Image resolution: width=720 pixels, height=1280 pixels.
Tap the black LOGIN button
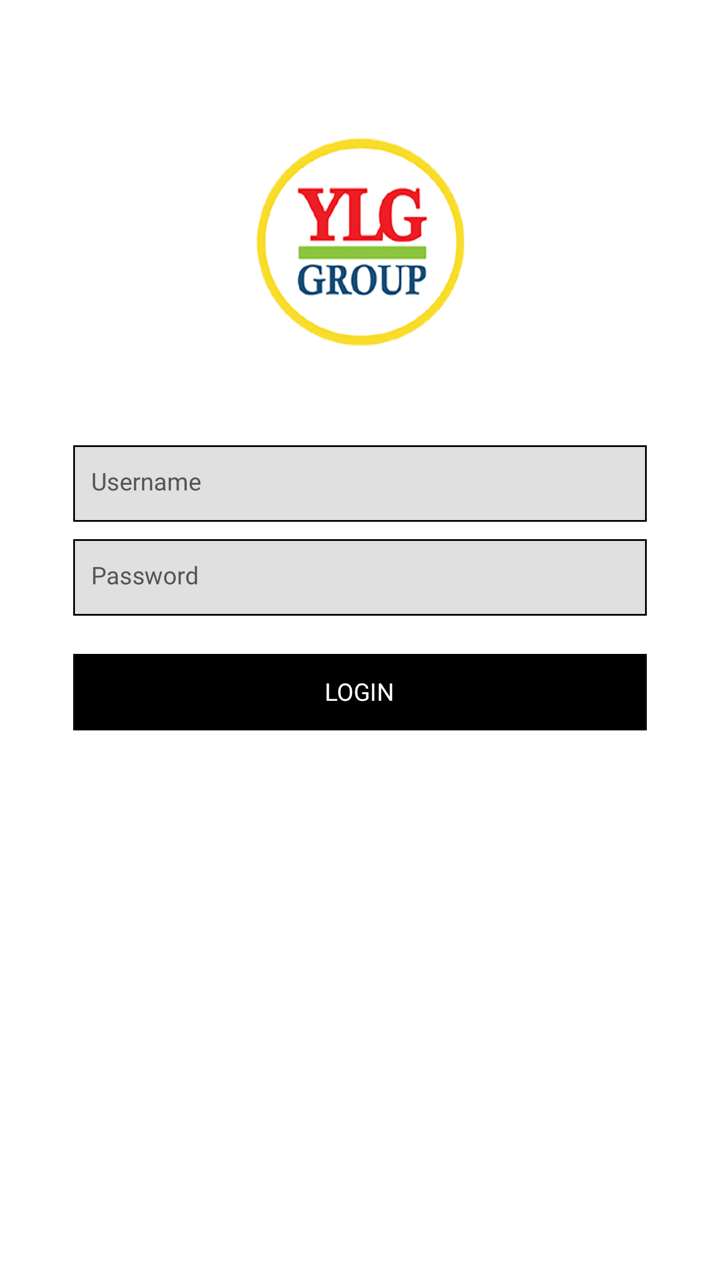pos(360,692)
